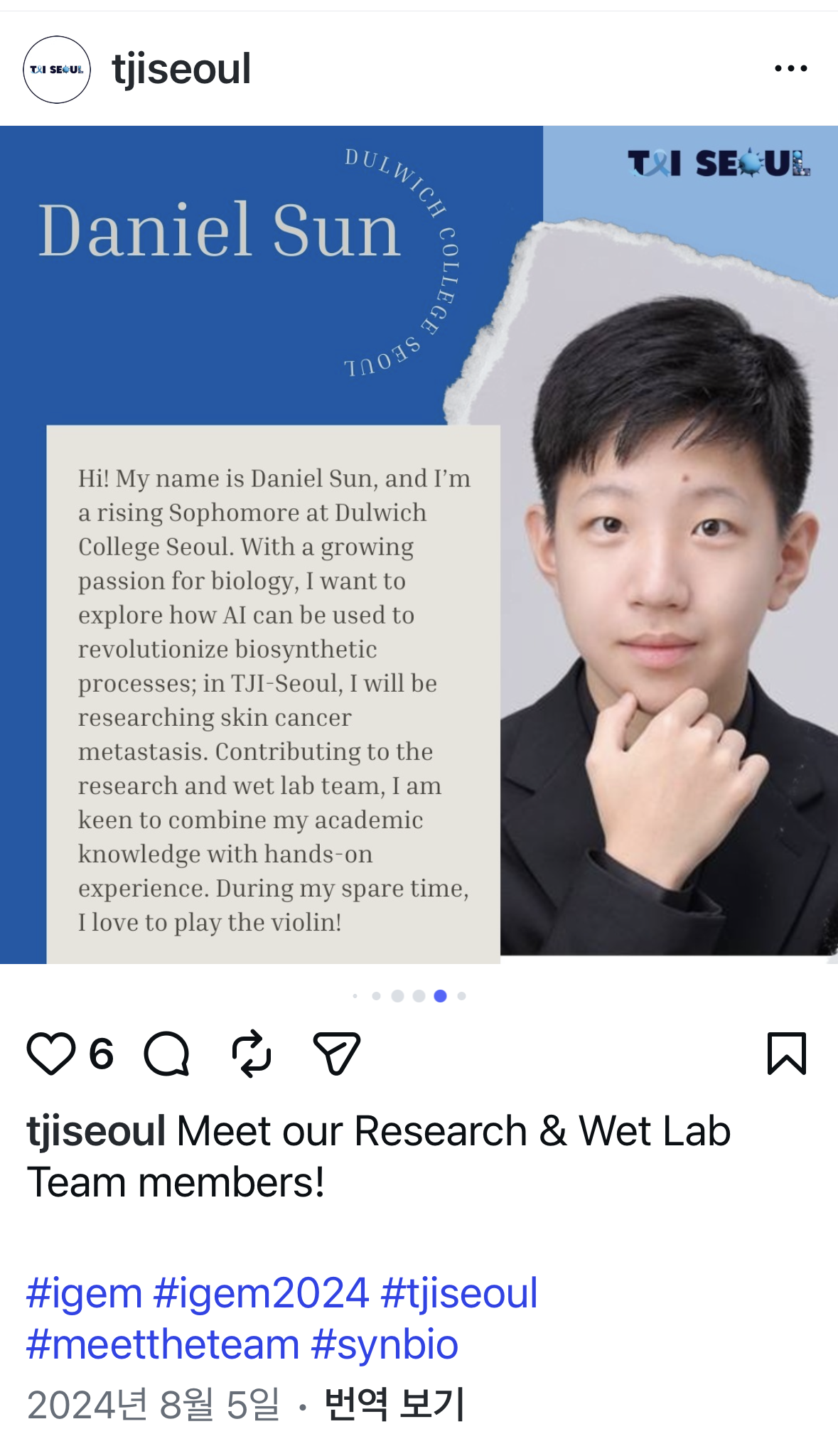The image size is (838, 1456).
Task: Open the three-dot overflow menu
Action: tap(790, 69)
